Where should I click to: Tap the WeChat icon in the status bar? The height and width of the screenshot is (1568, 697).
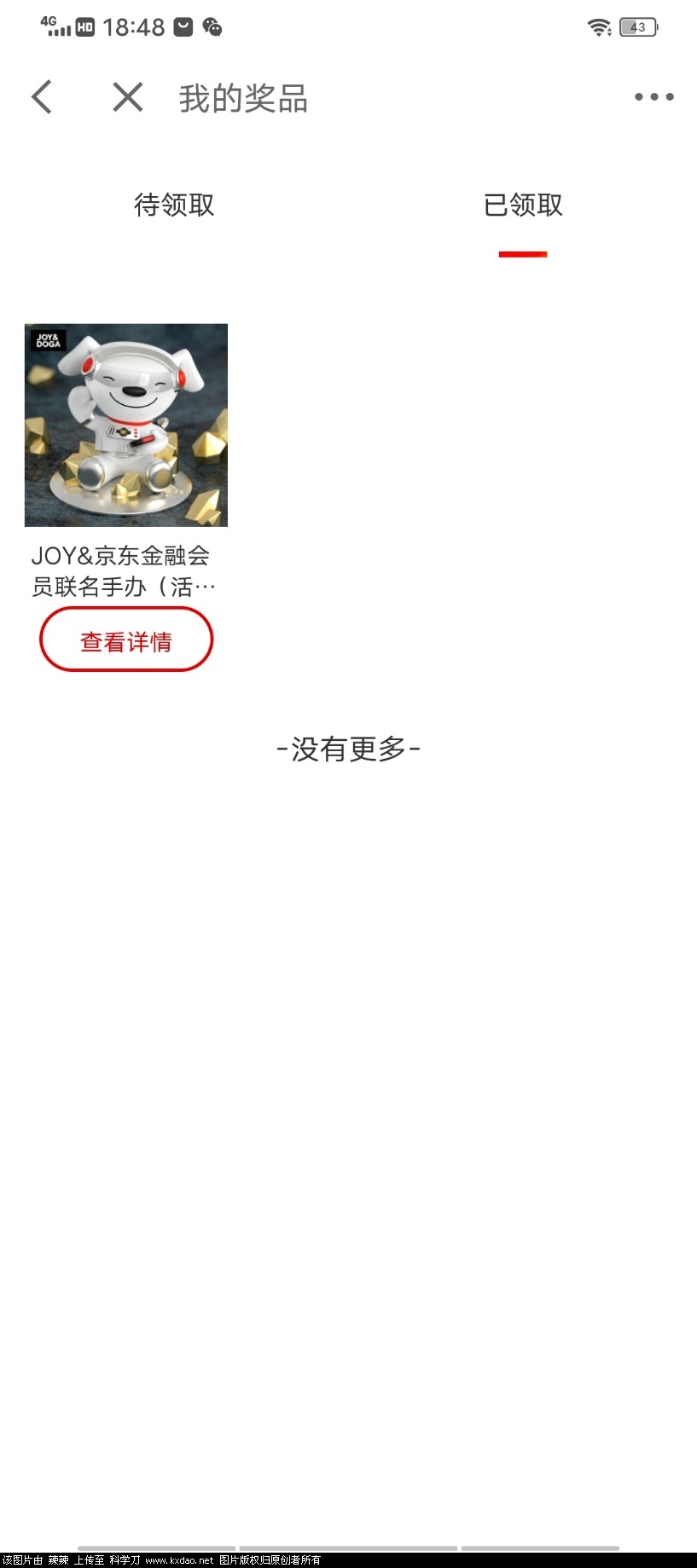[x=212, y=26]
